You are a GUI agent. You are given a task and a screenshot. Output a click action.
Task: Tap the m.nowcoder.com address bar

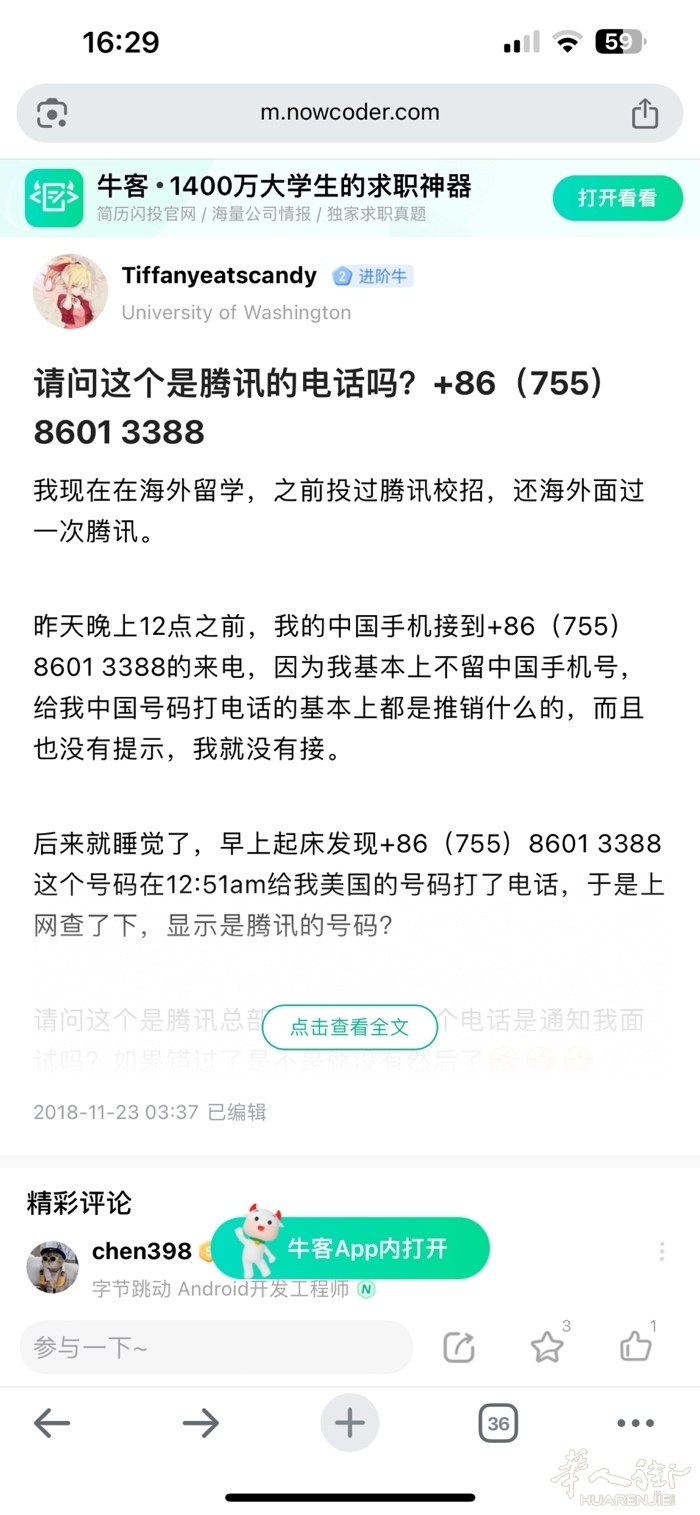pyautogui.click(x=350, y=113)
